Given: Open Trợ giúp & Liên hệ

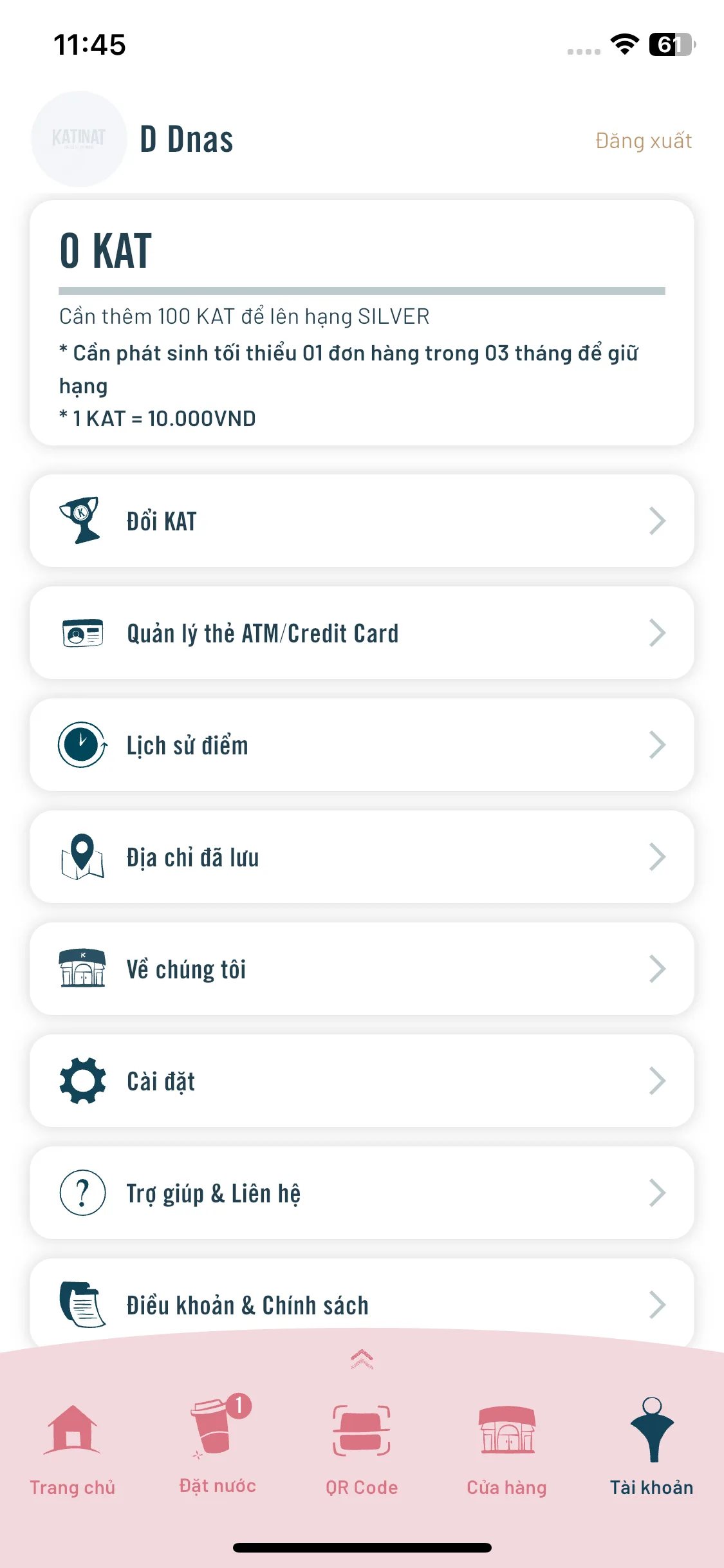Looking at the screenshot, I should coord(362,1193).
